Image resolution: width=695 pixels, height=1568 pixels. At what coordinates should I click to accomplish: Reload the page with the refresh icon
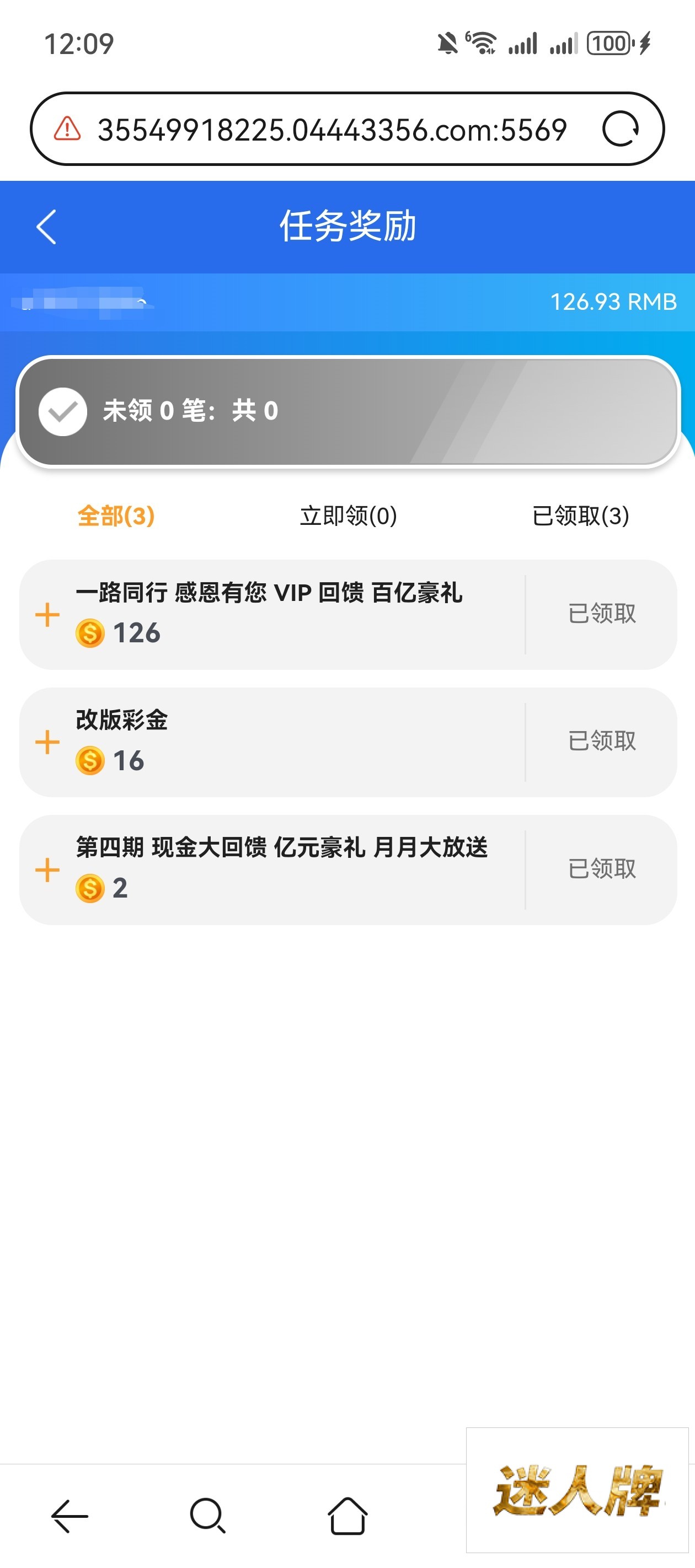[x=620, y=129]
